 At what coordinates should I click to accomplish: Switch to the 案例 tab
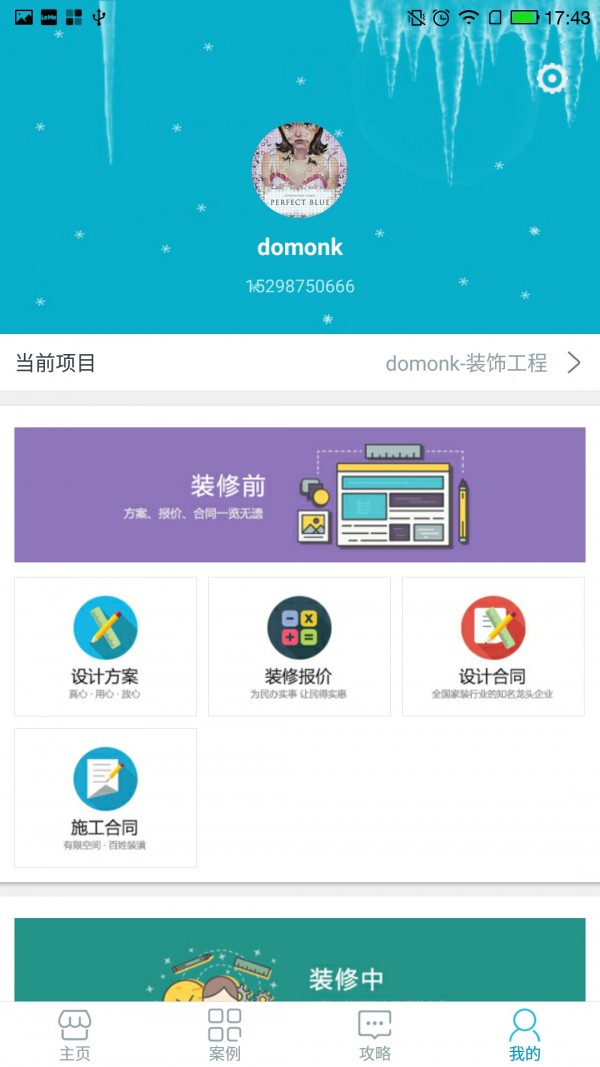pos(225,1035)
